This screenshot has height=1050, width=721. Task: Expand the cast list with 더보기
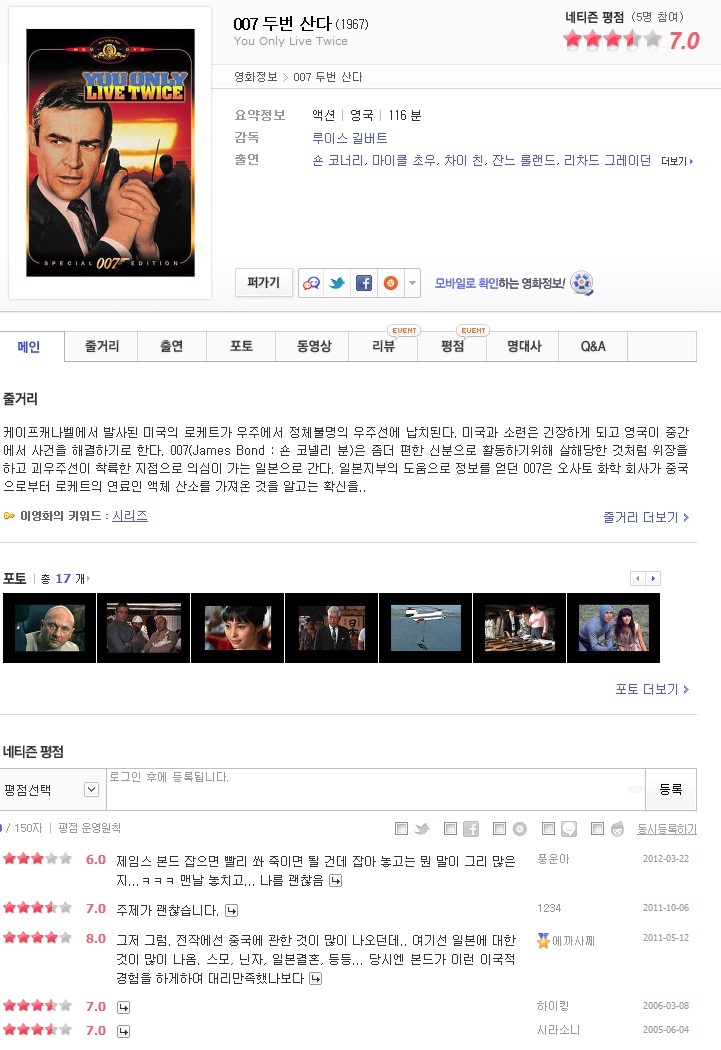point(676,161)
